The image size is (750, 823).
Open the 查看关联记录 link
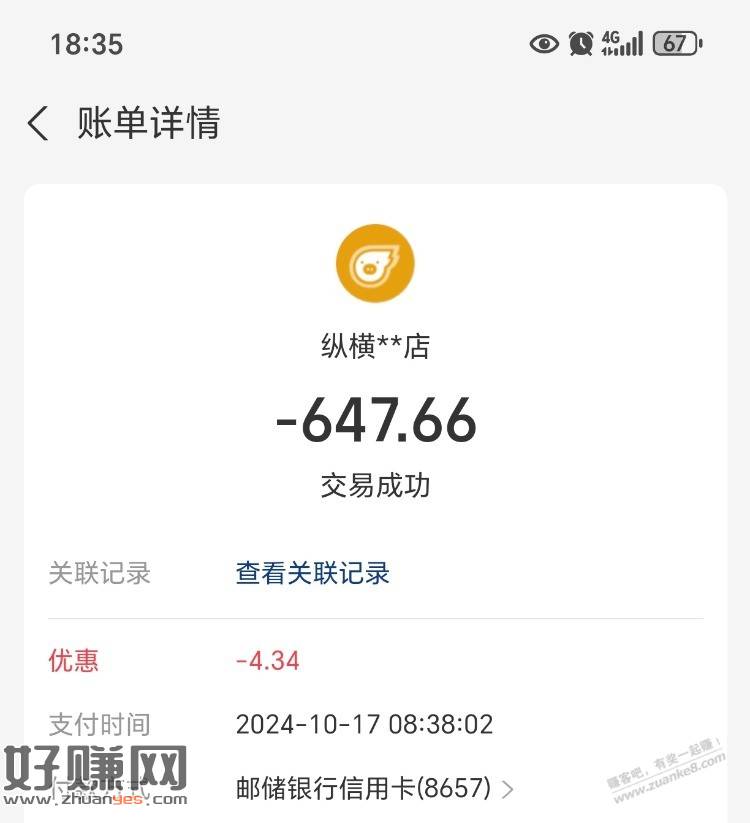click(x=312, y=573)
